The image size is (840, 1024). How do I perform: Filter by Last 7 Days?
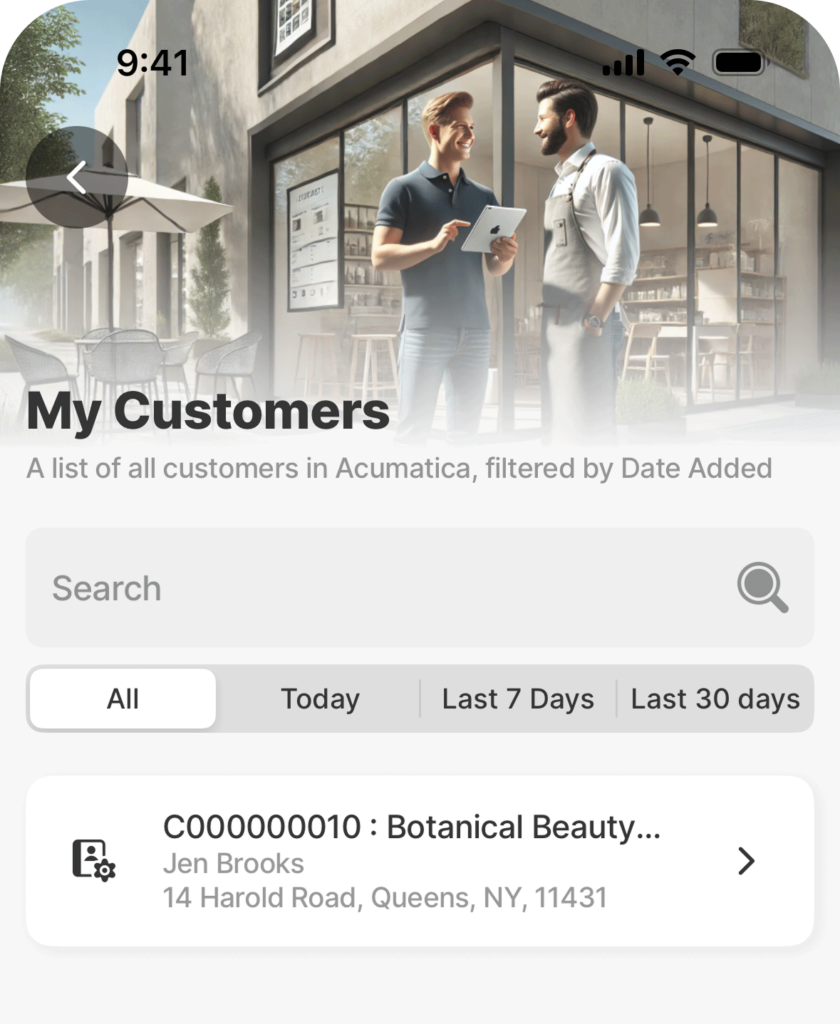click(x=518, y=699)
